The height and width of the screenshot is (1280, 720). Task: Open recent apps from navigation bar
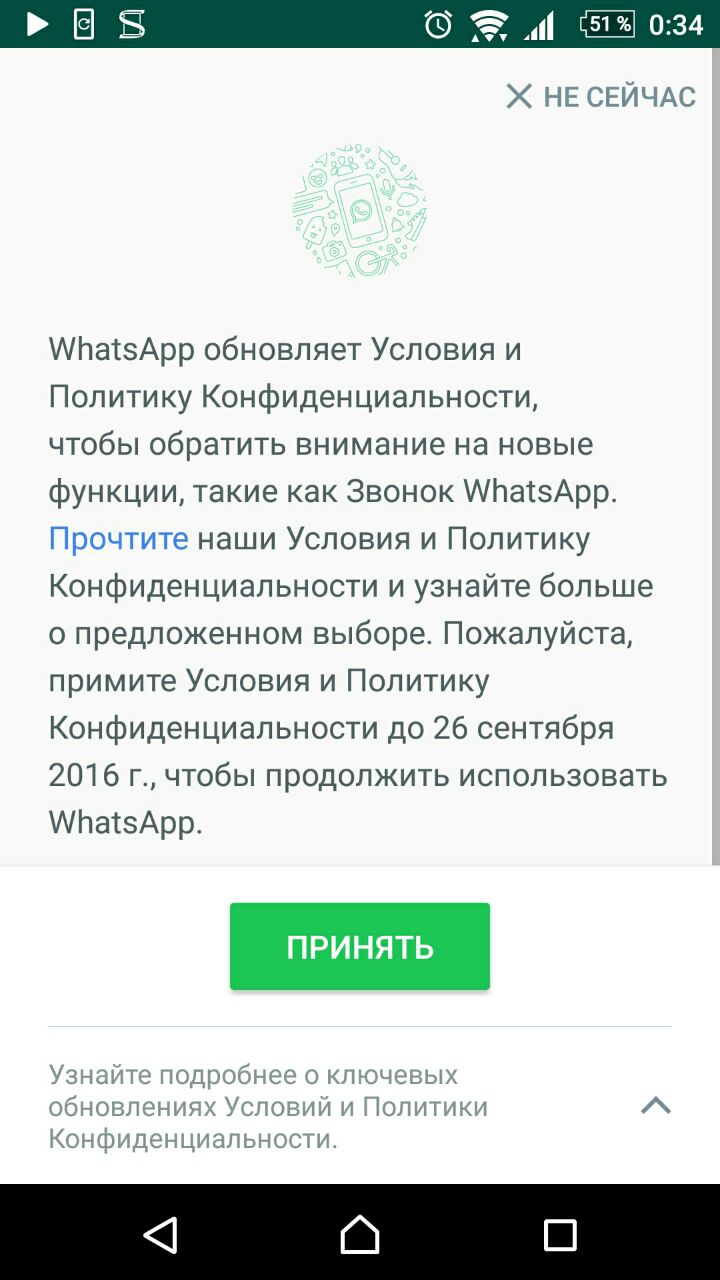point(560,1235)
